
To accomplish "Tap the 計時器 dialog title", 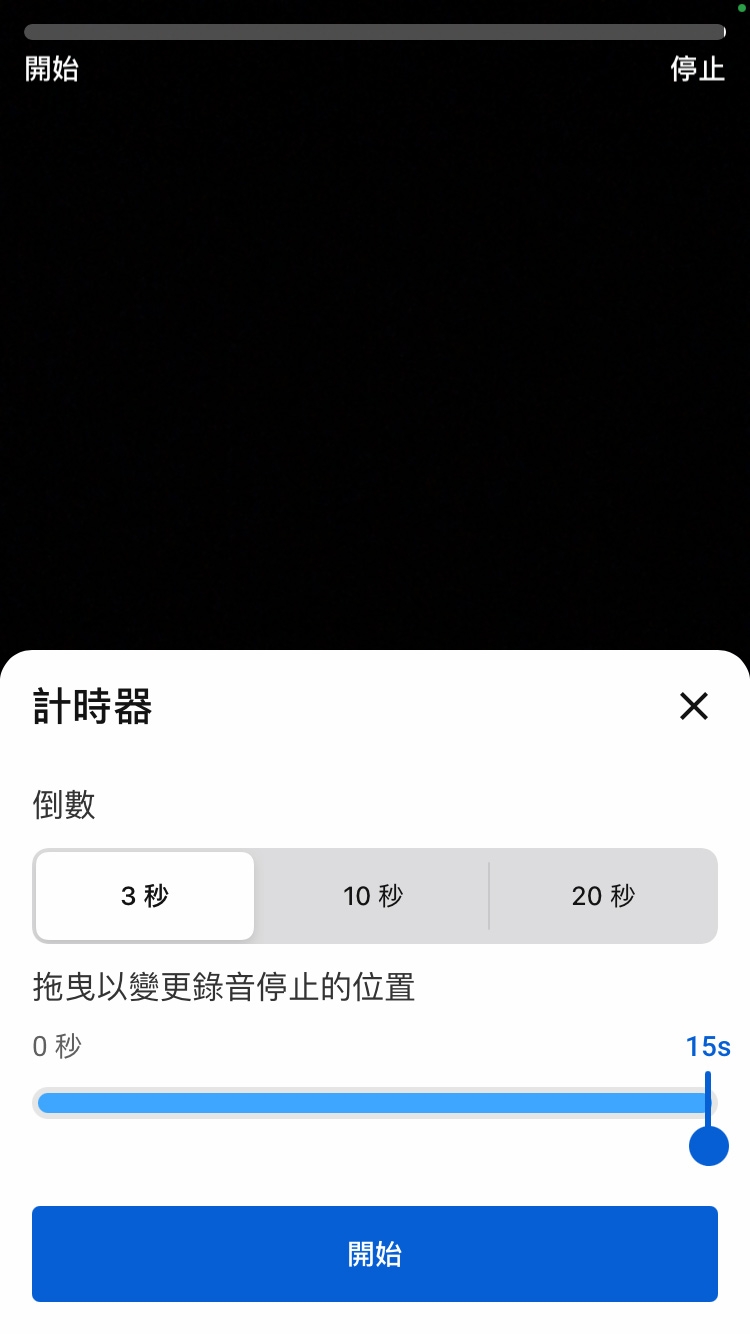I will tap(91, 706).
